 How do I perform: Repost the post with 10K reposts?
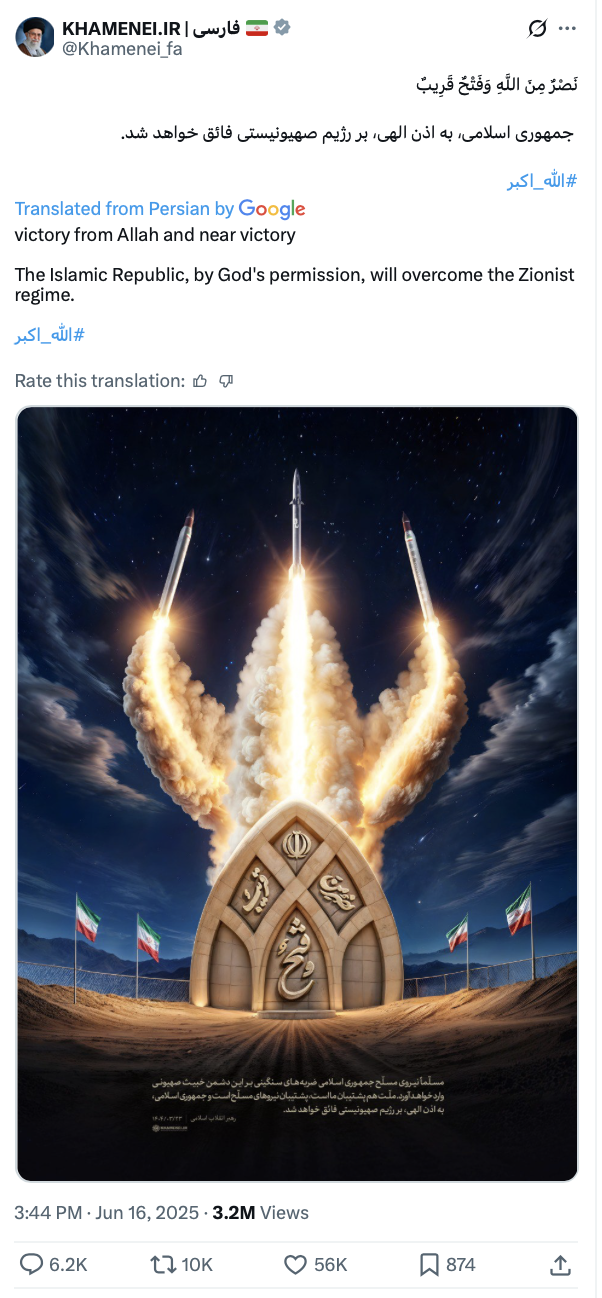(181, 1264)
